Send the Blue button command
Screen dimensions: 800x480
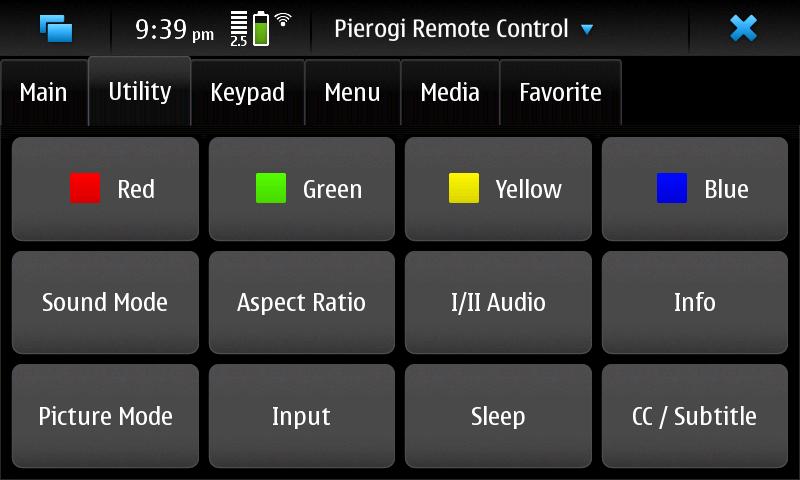click(x=695, y=189)
